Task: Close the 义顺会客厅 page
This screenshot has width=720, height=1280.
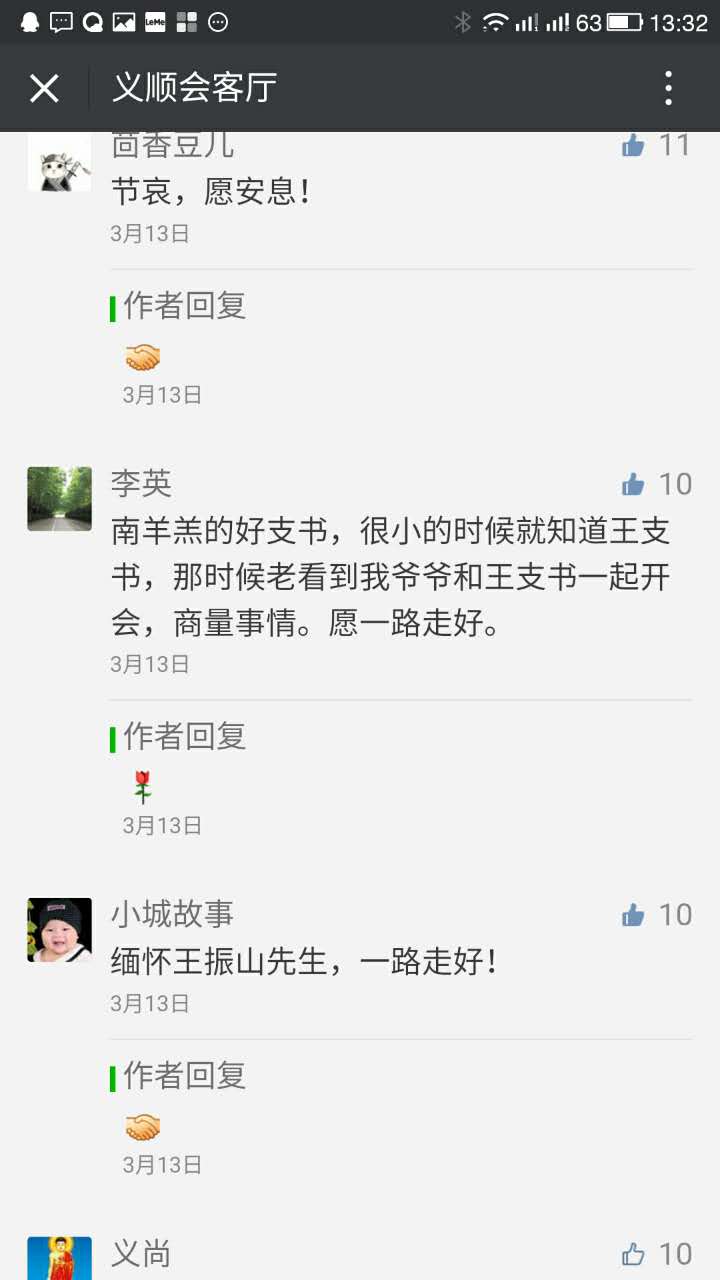Action: [44, 88]
